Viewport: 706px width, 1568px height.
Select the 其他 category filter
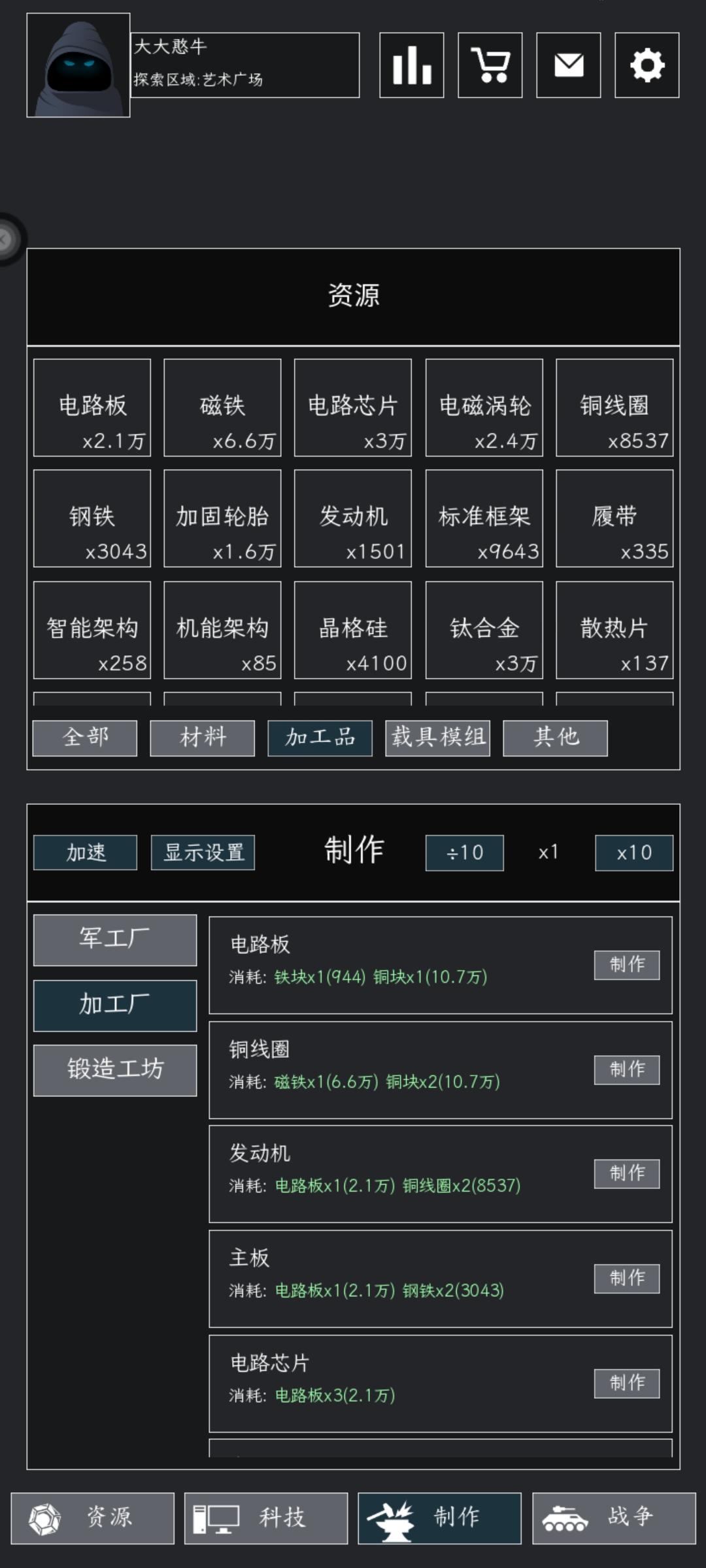pyautogui.click(x=555, y=737)
